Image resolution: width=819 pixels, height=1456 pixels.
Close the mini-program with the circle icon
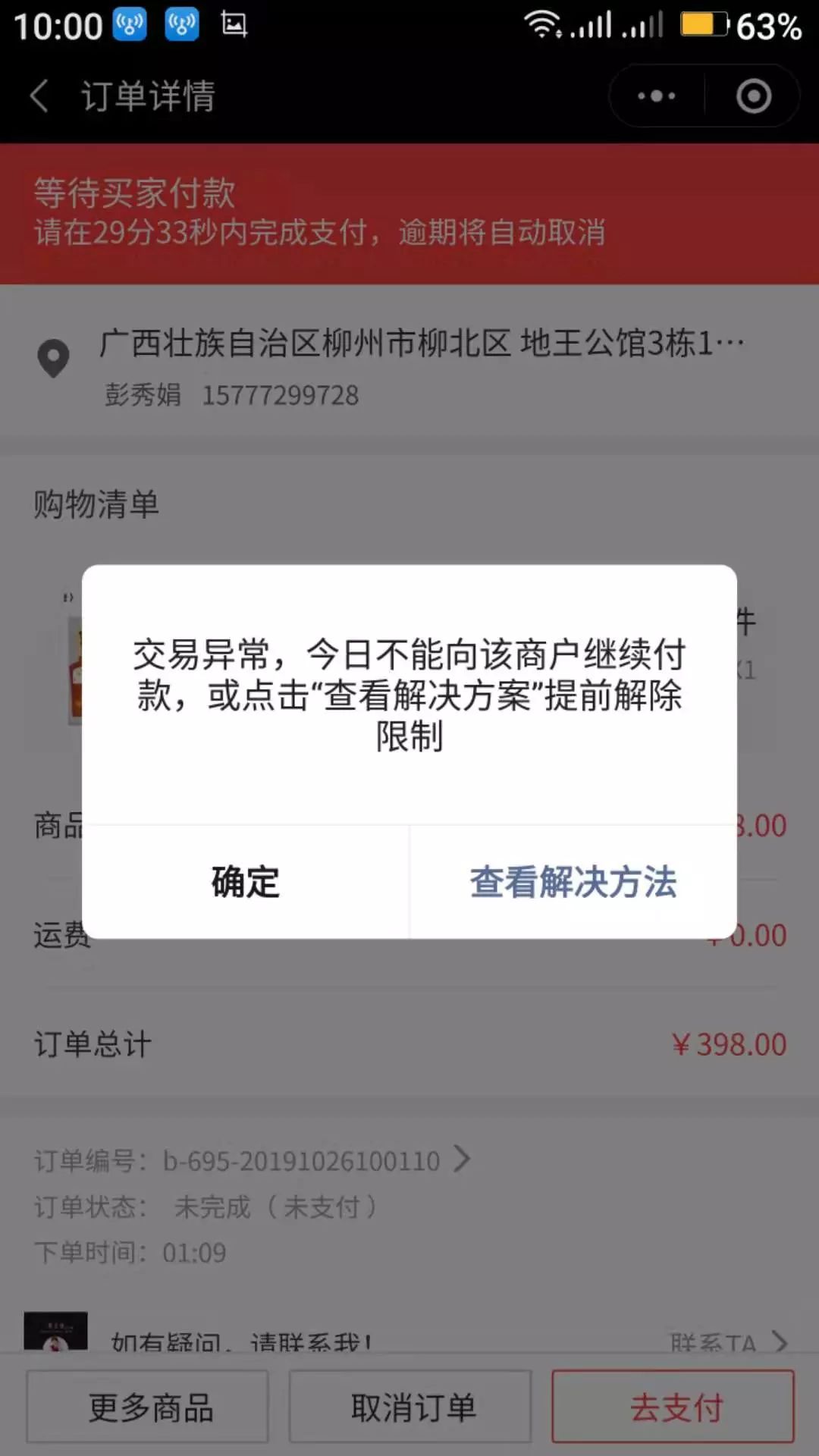pos(753,96)
